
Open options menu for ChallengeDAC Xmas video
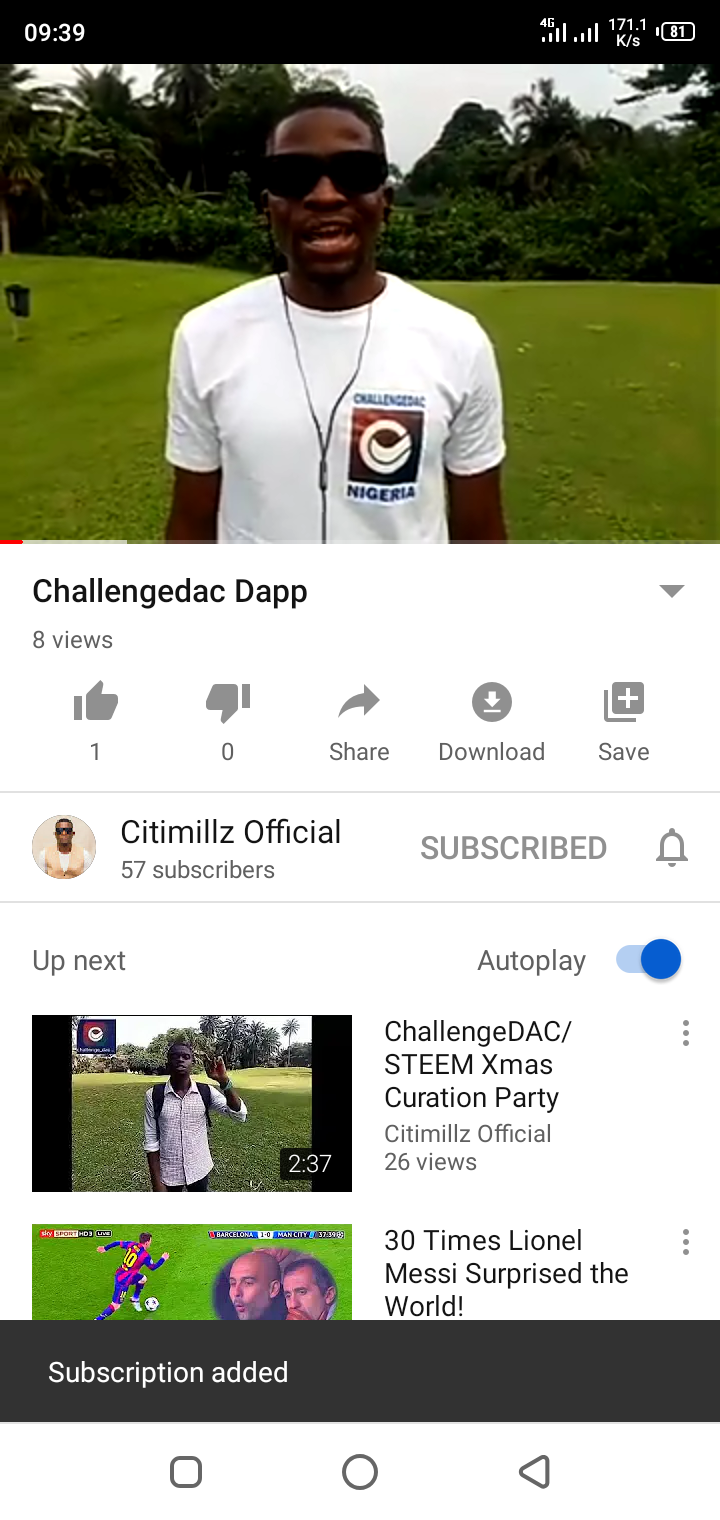685,1033
